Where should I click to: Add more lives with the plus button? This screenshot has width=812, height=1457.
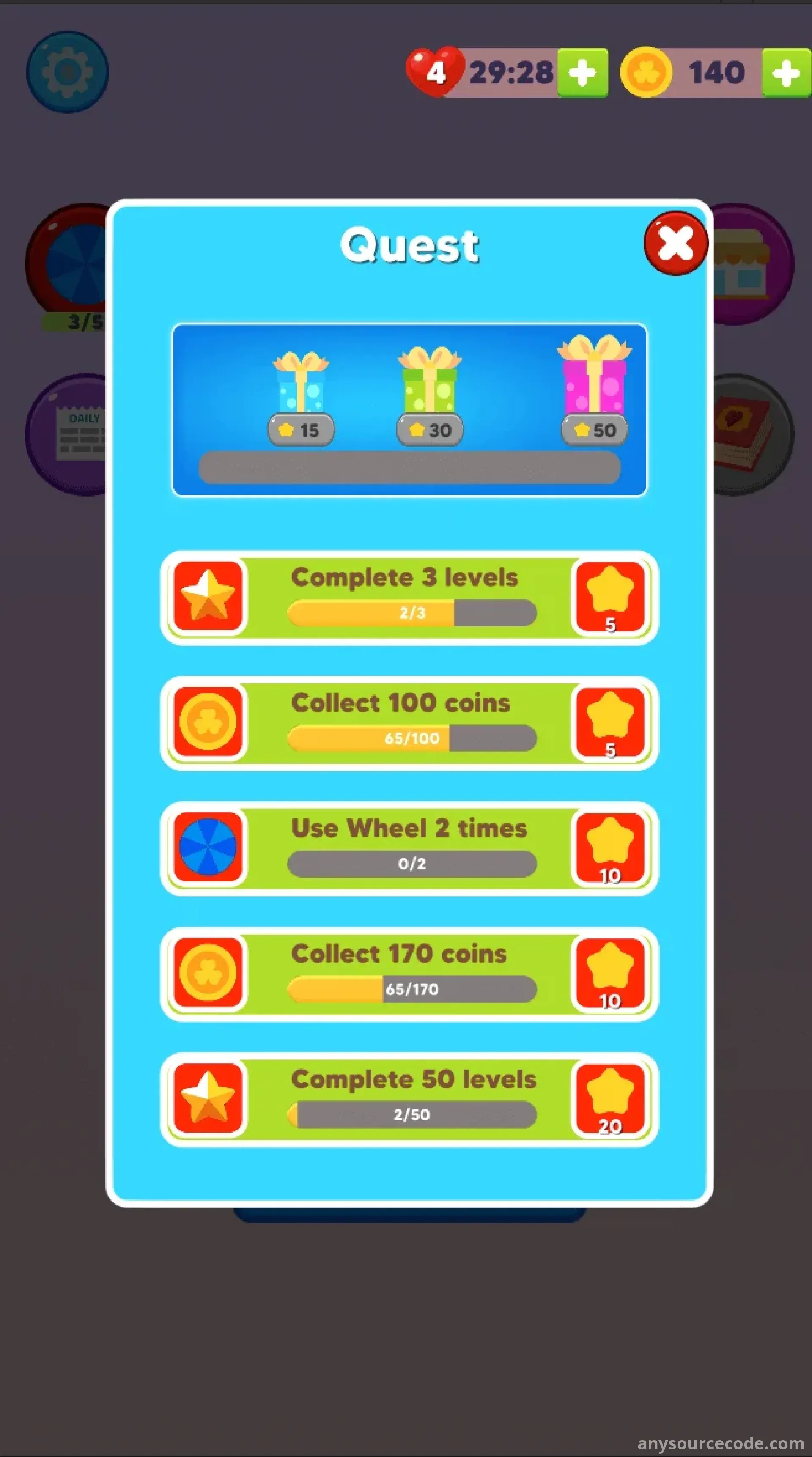click(x=582, y=73)
